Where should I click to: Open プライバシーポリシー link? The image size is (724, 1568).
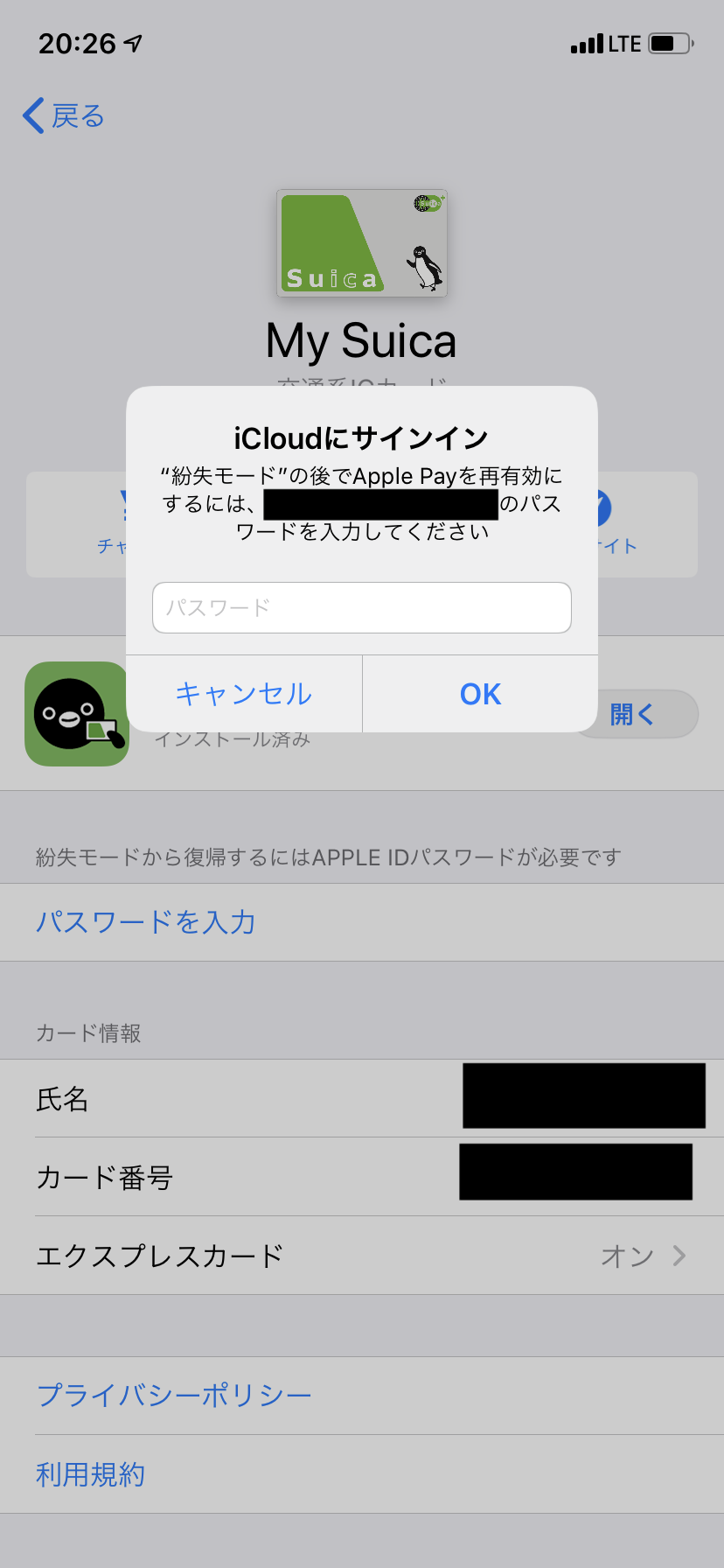click(174, 1395)
